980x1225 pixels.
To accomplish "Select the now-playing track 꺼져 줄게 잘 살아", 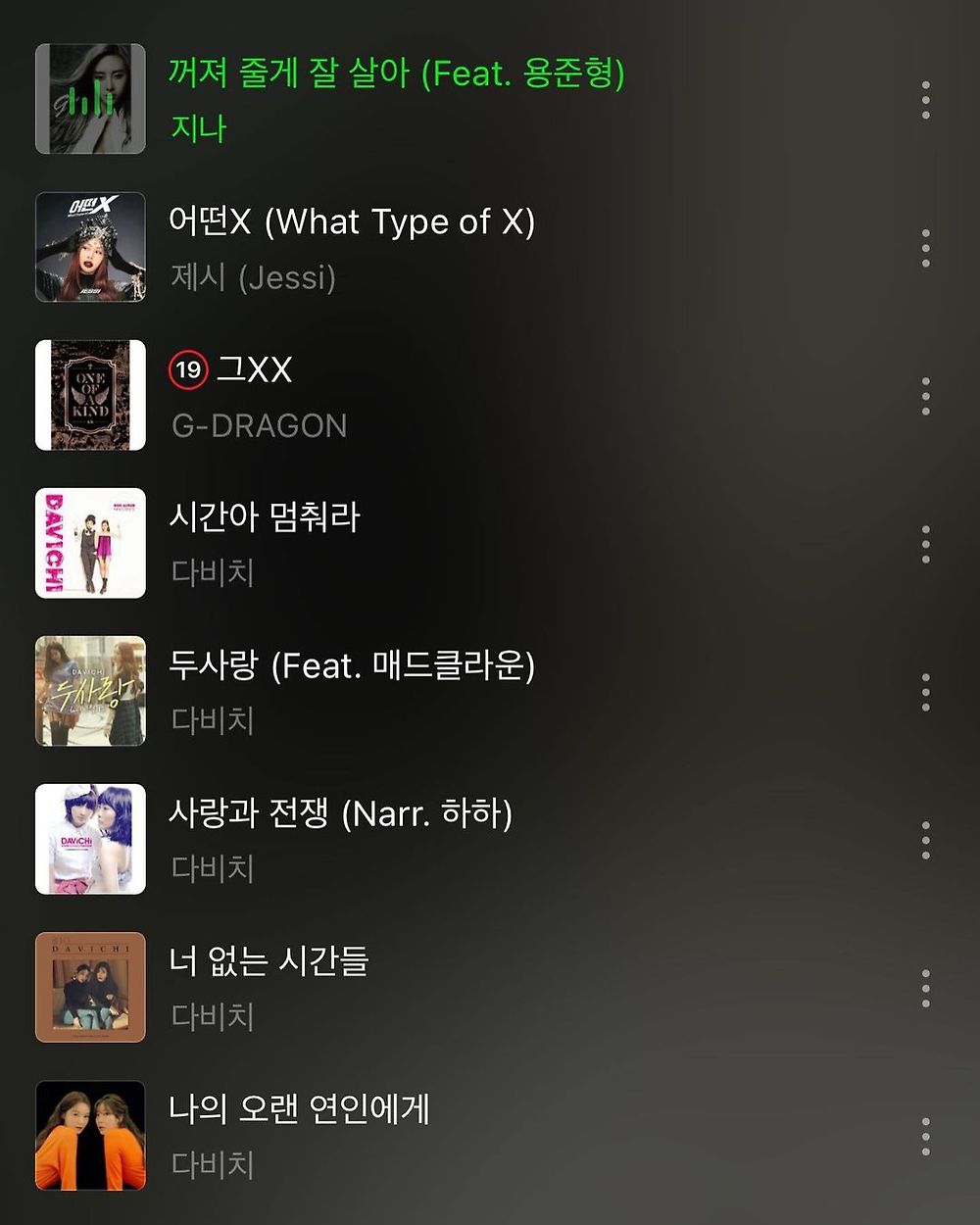I will (396, 74).
